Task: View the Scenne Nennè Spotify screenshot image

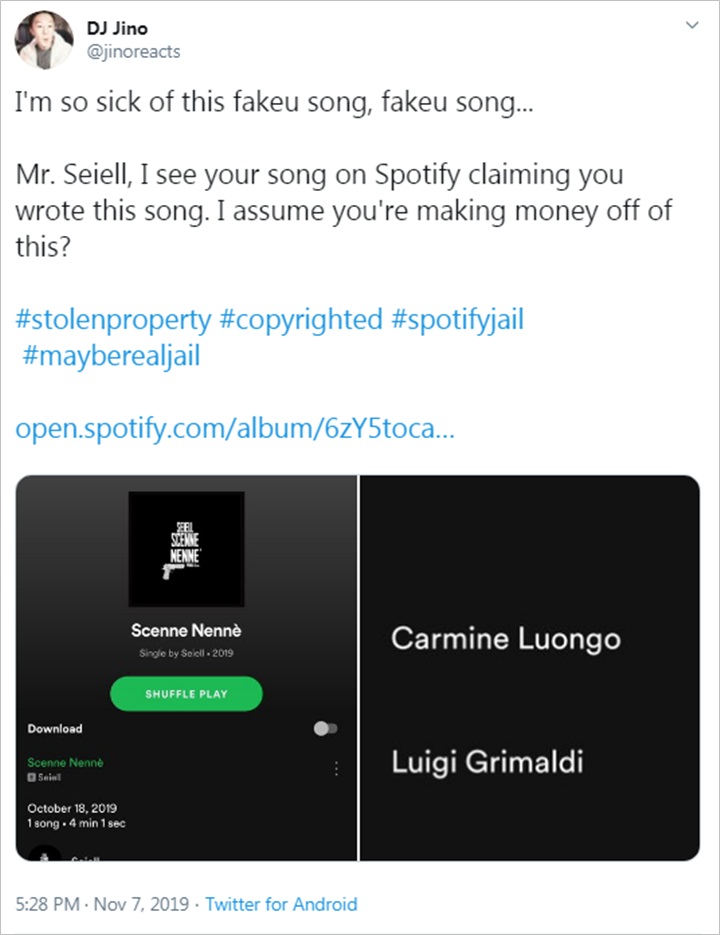Action: pos(186,667)
